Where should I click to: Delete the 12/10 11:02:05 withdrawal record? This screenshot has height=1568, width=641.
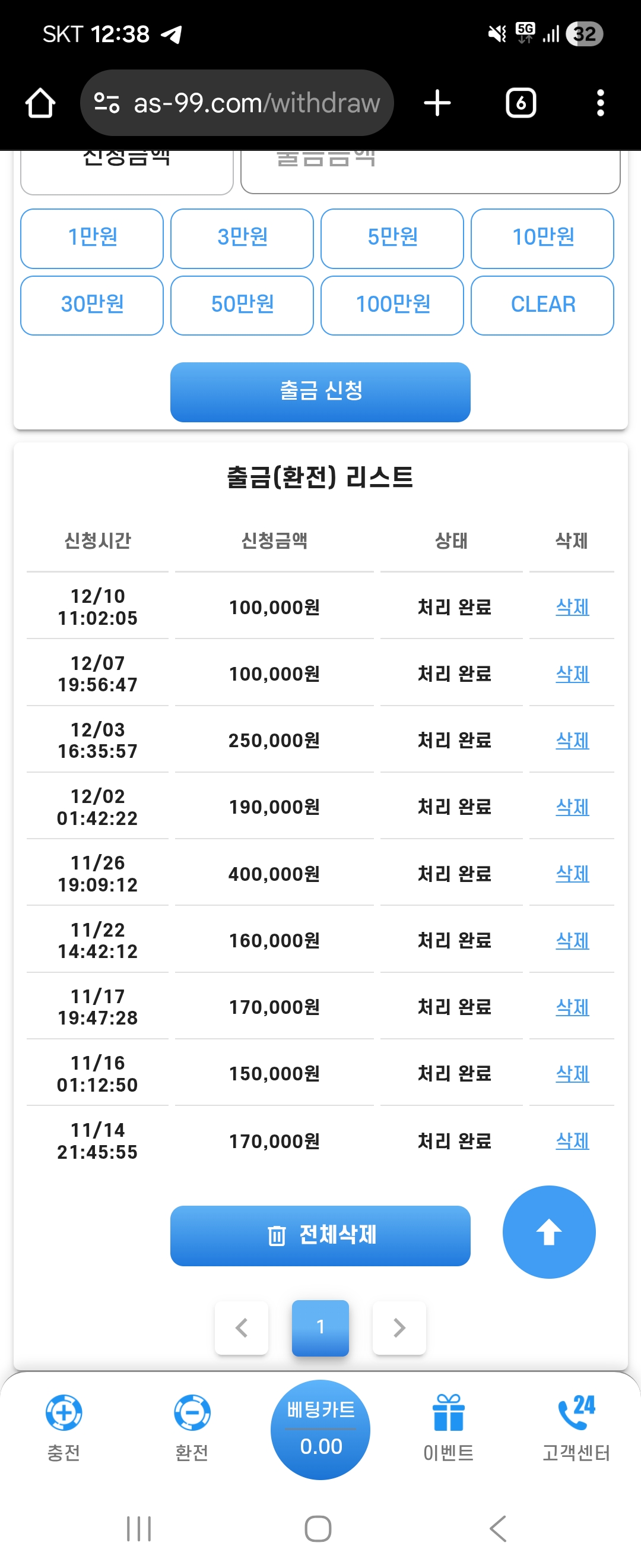[x=572, y=607]
